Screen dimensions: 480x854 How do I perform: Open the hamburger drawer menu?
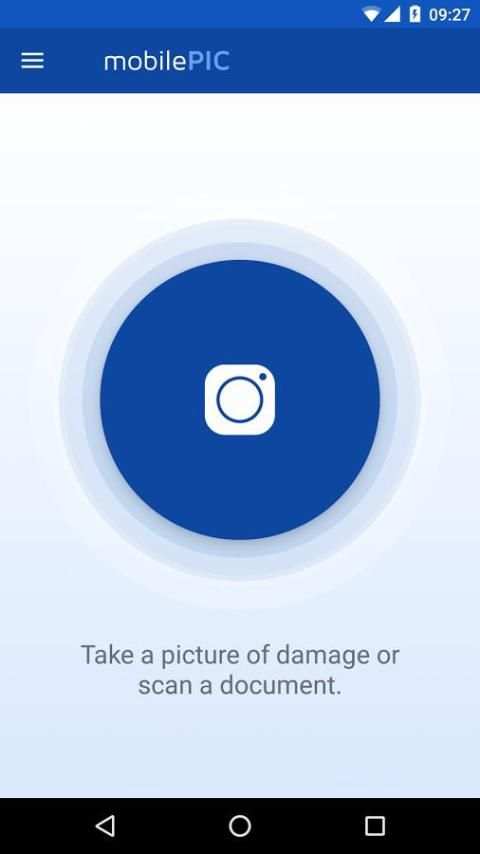[32, 60]
